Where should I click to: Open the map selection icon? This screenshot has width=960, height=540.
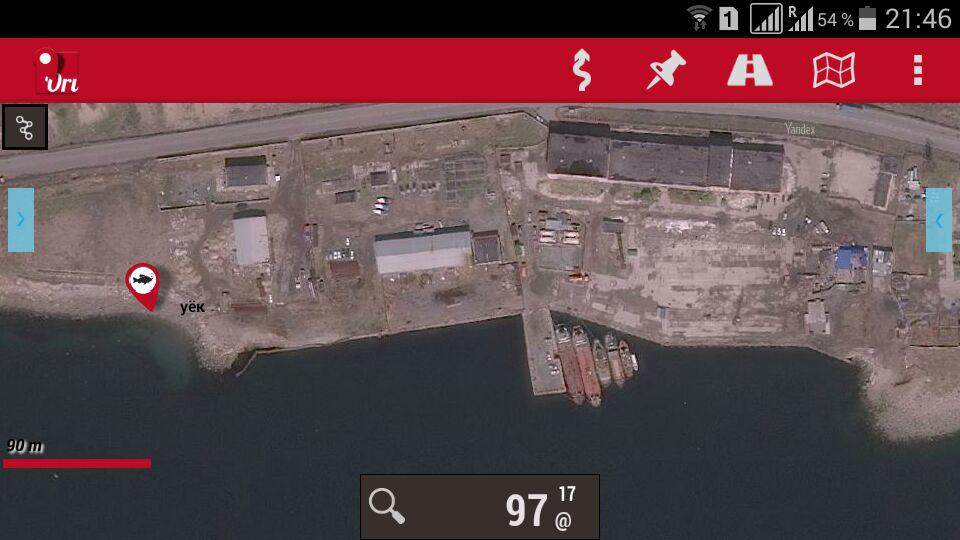tap(833, 71)
